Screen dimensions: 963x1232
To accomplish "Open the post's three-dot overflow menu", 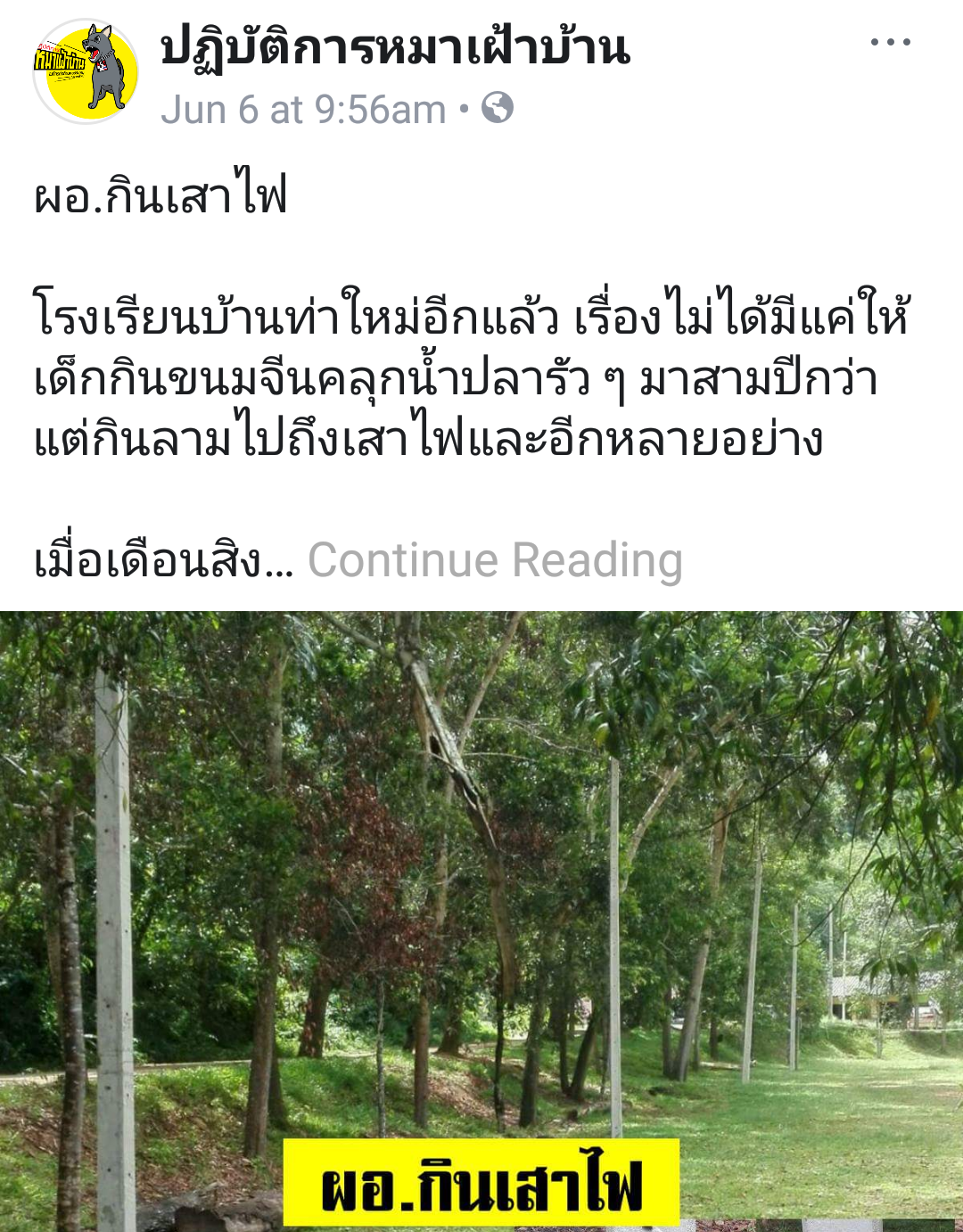I will (890, 42).
